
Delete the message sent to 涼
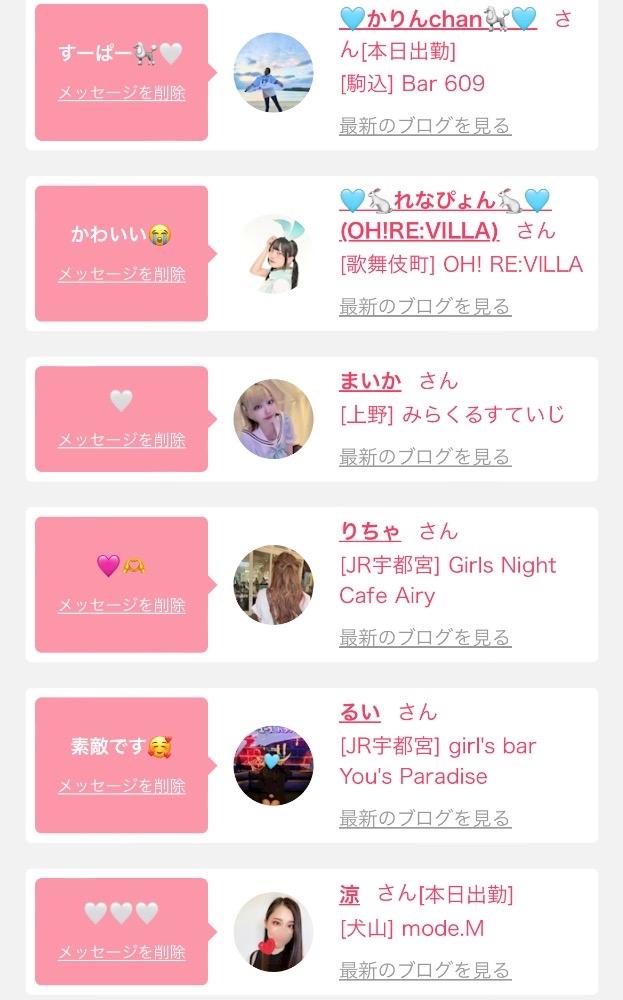pos(121,953)
